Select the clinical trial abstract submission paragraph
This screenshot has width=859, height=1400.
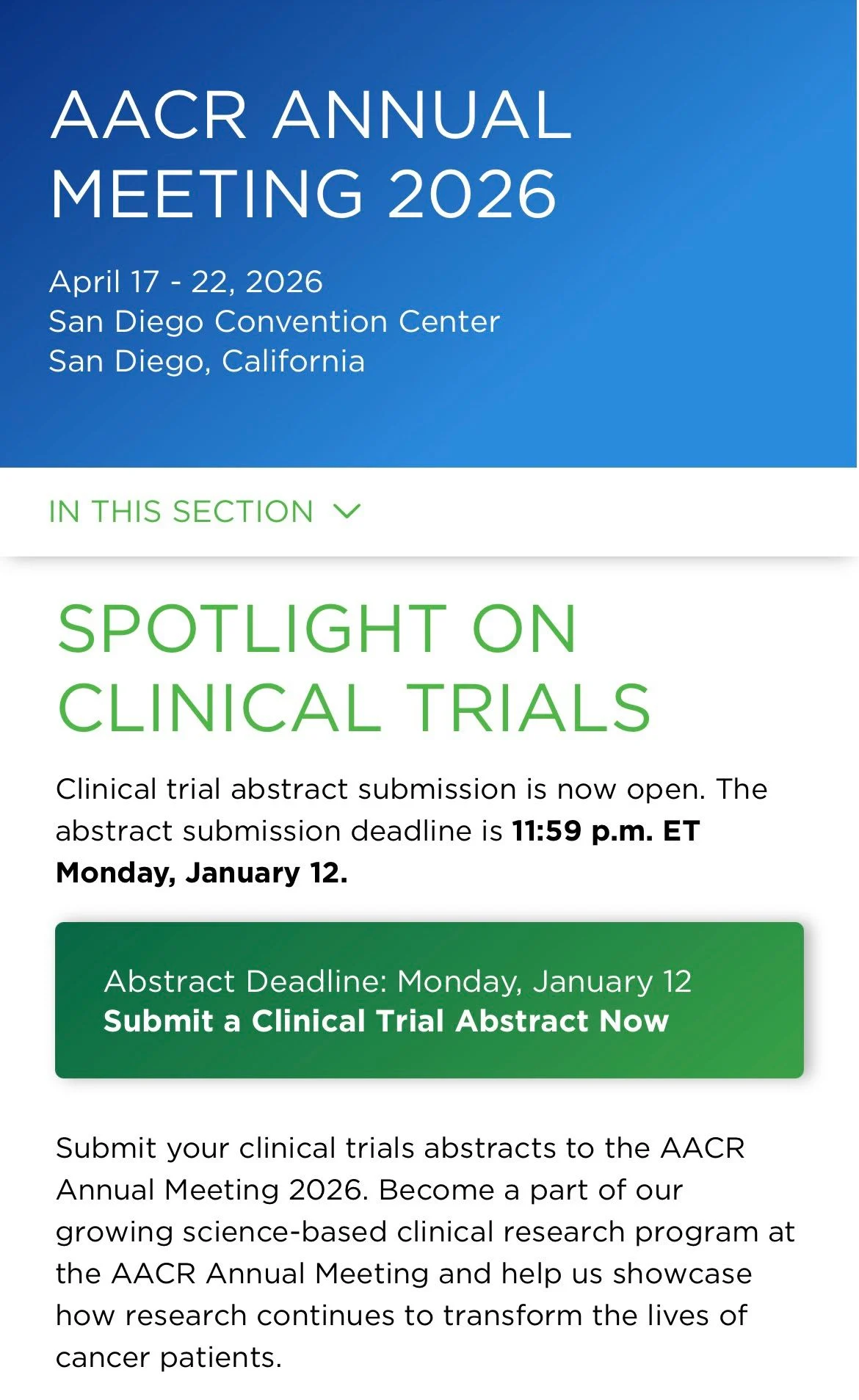click(x=411, y=830)
